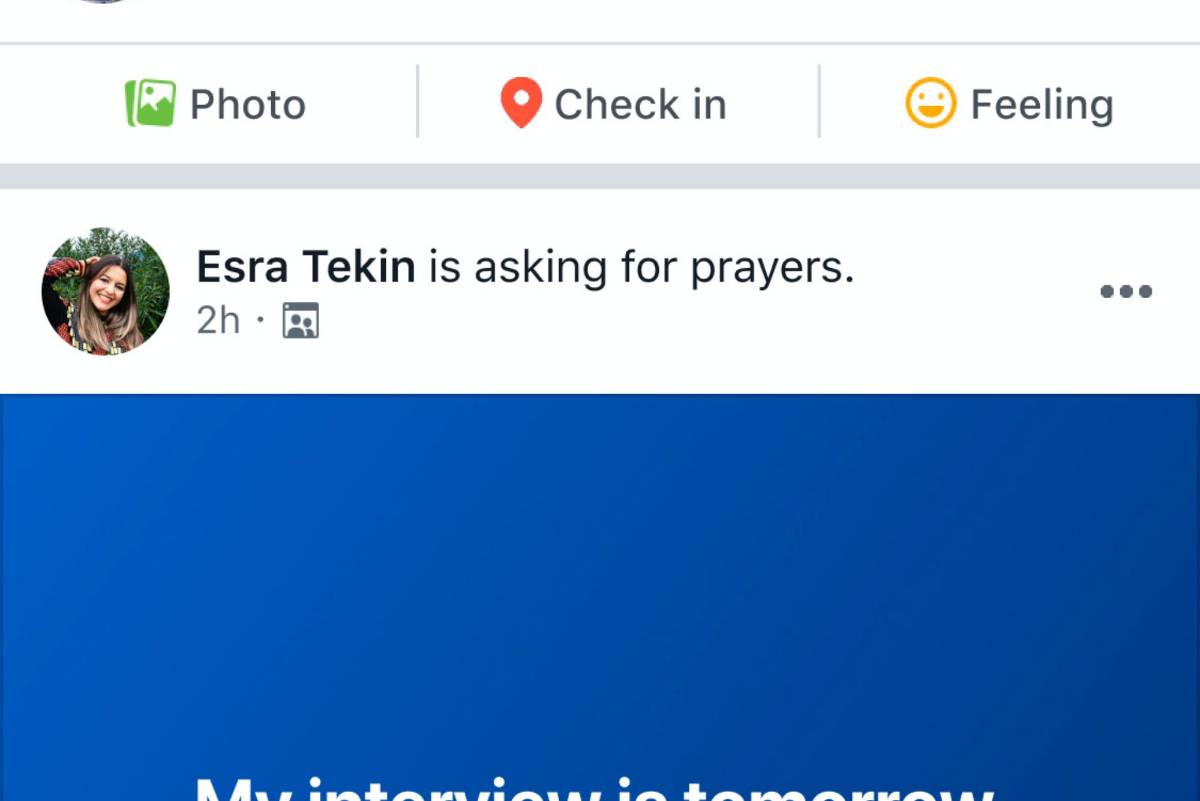Open Esra Tekin's profile picture

[x=105, y=291]
